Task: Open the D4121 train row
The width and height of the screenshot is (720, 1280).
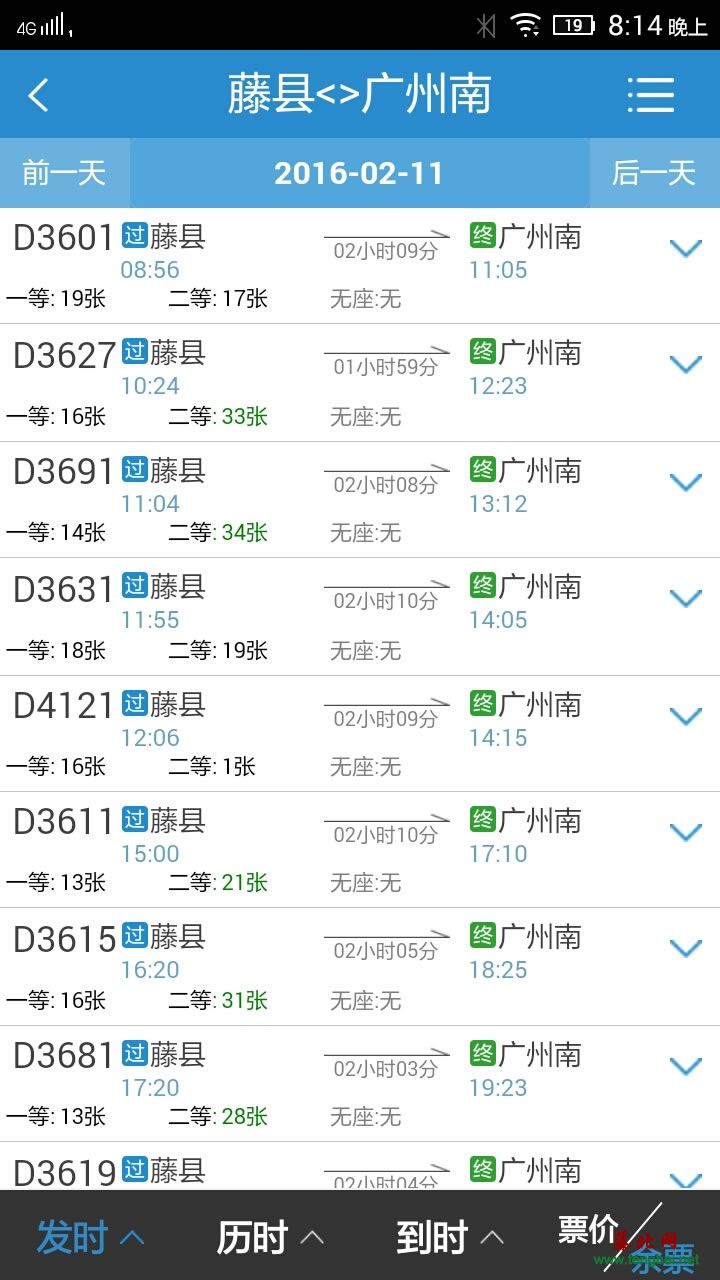Action: [360, 734]
